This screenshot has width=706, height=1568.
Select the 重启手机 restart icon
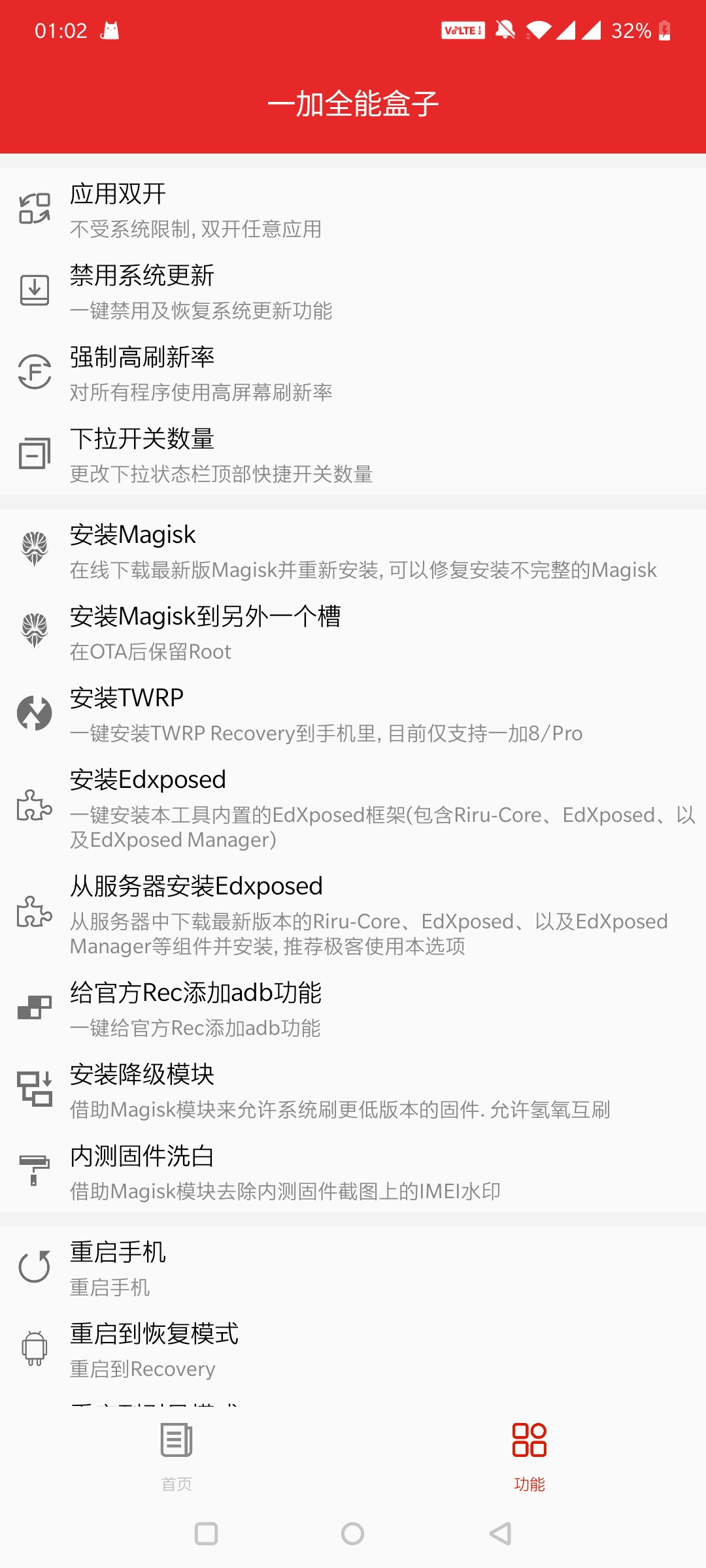coord(35,1267)
